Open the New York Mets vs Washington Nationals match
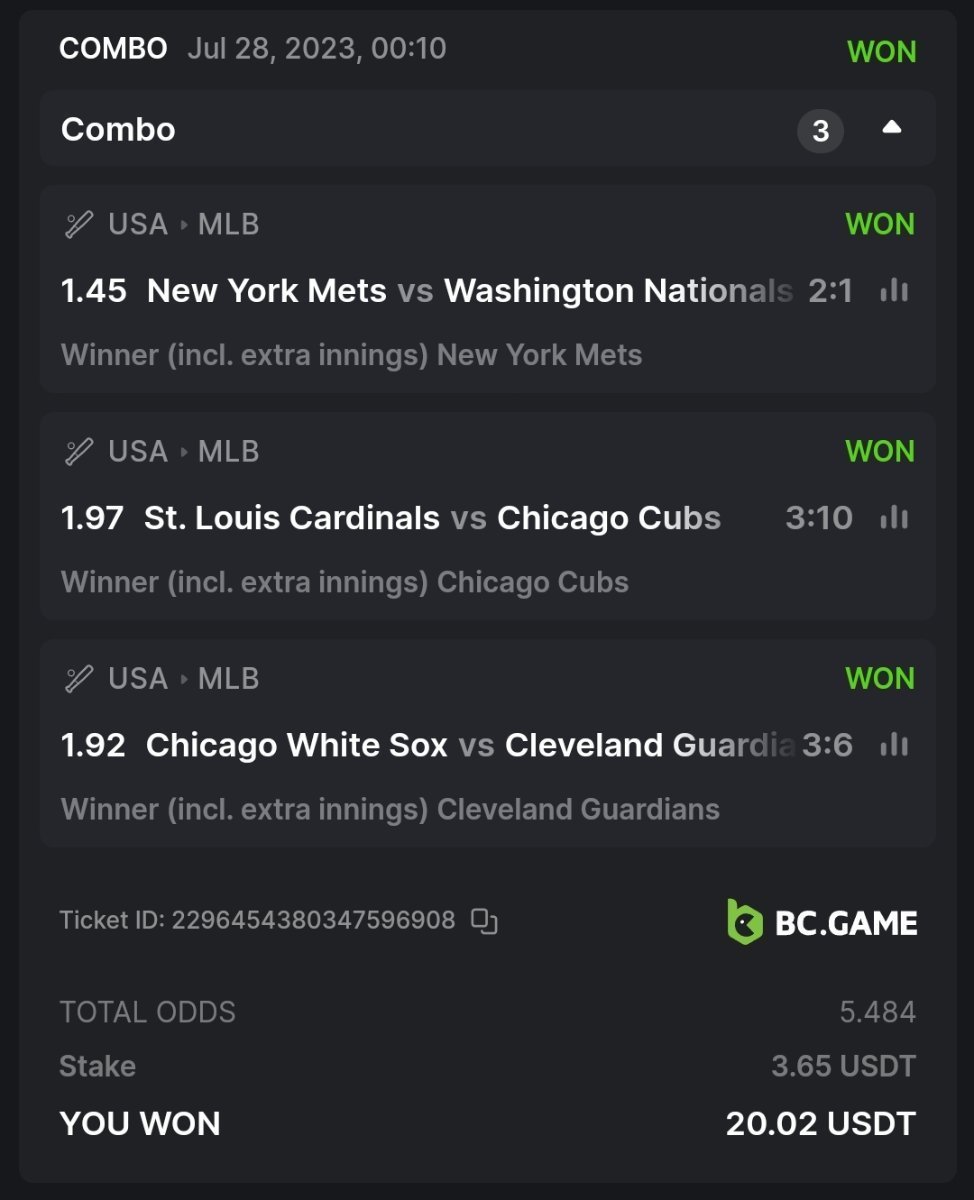Viewport: 974px width, 1200px height. (470, 291)
